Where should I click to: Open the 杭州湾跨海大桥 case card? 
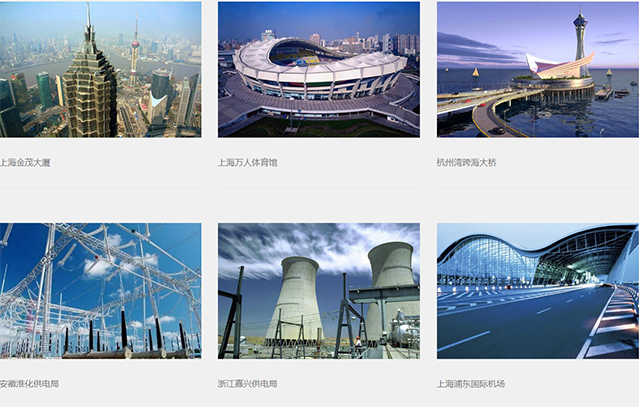(537, 70)
